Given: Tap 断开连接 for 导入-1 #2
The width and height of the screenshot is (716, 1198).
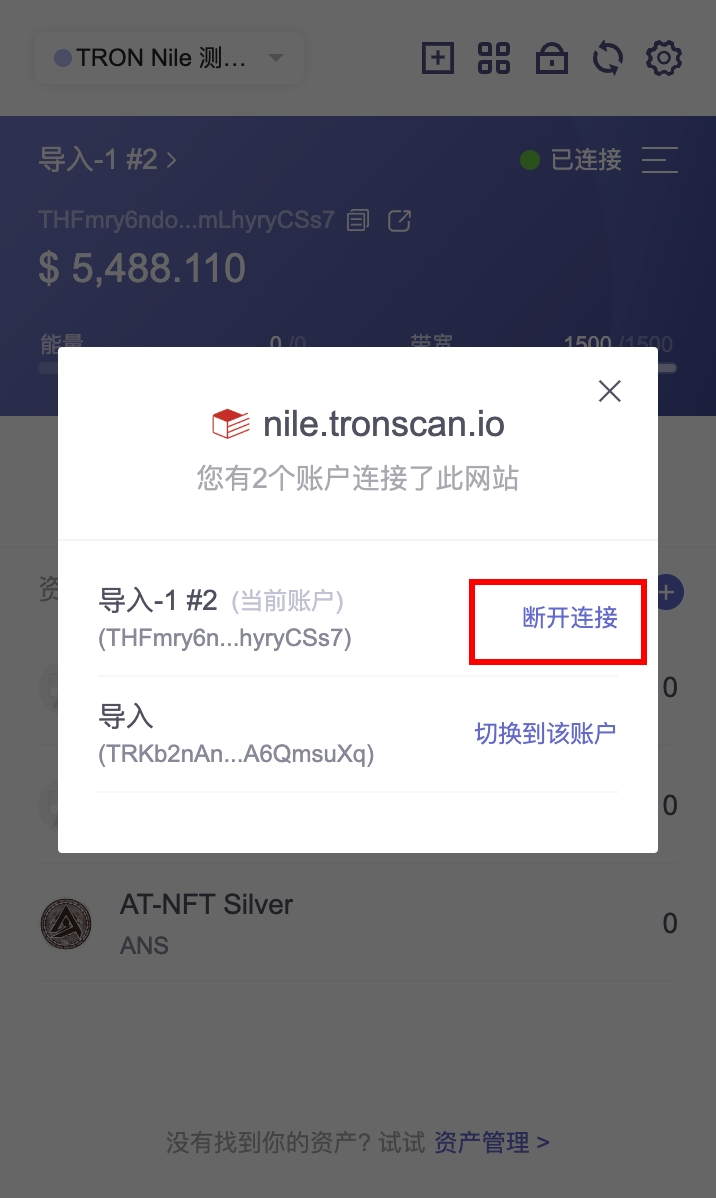Looking at the screenshot, I should pos(569,618).
